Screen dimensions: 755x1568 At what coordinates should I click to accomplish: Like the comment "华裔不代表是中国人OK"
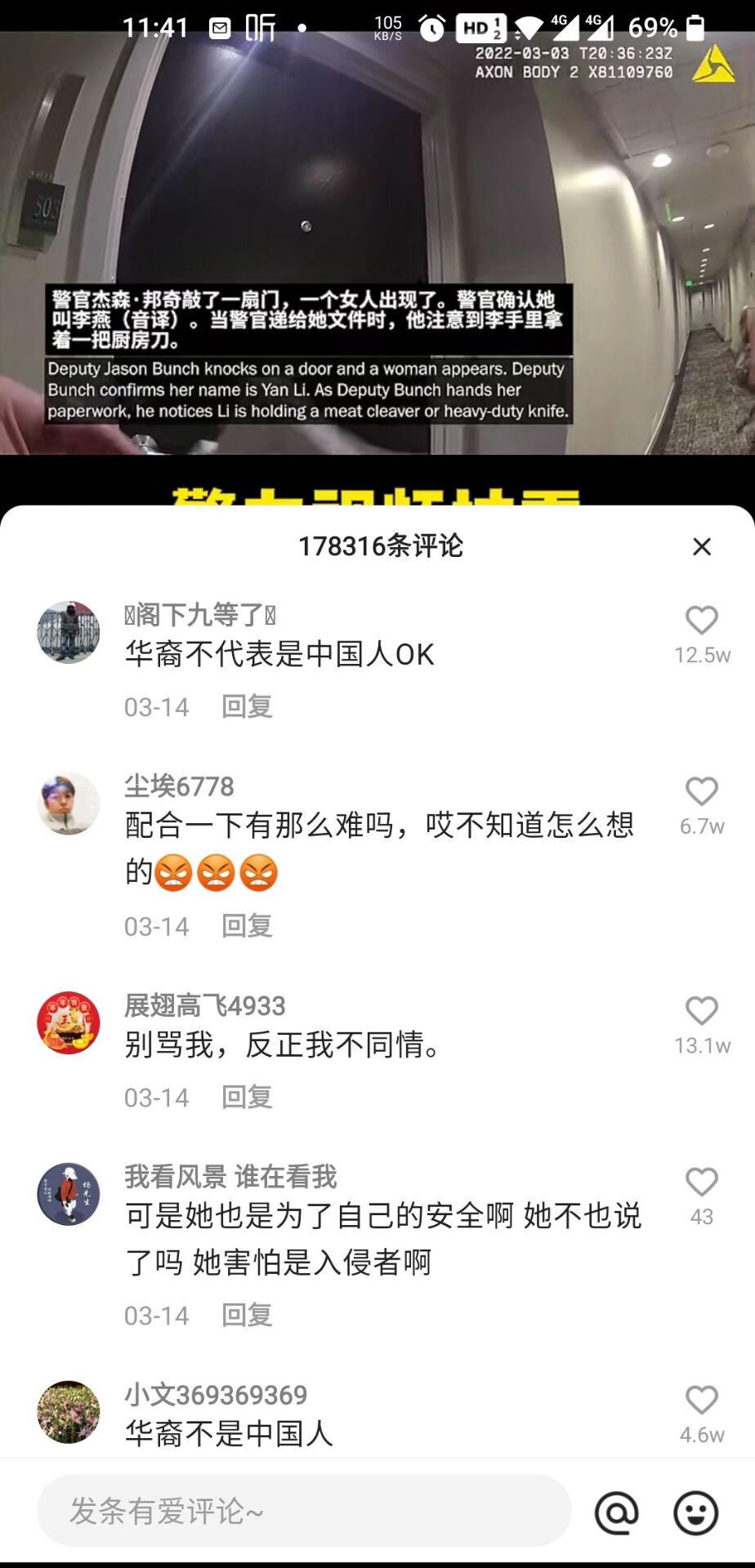point(702,621)
